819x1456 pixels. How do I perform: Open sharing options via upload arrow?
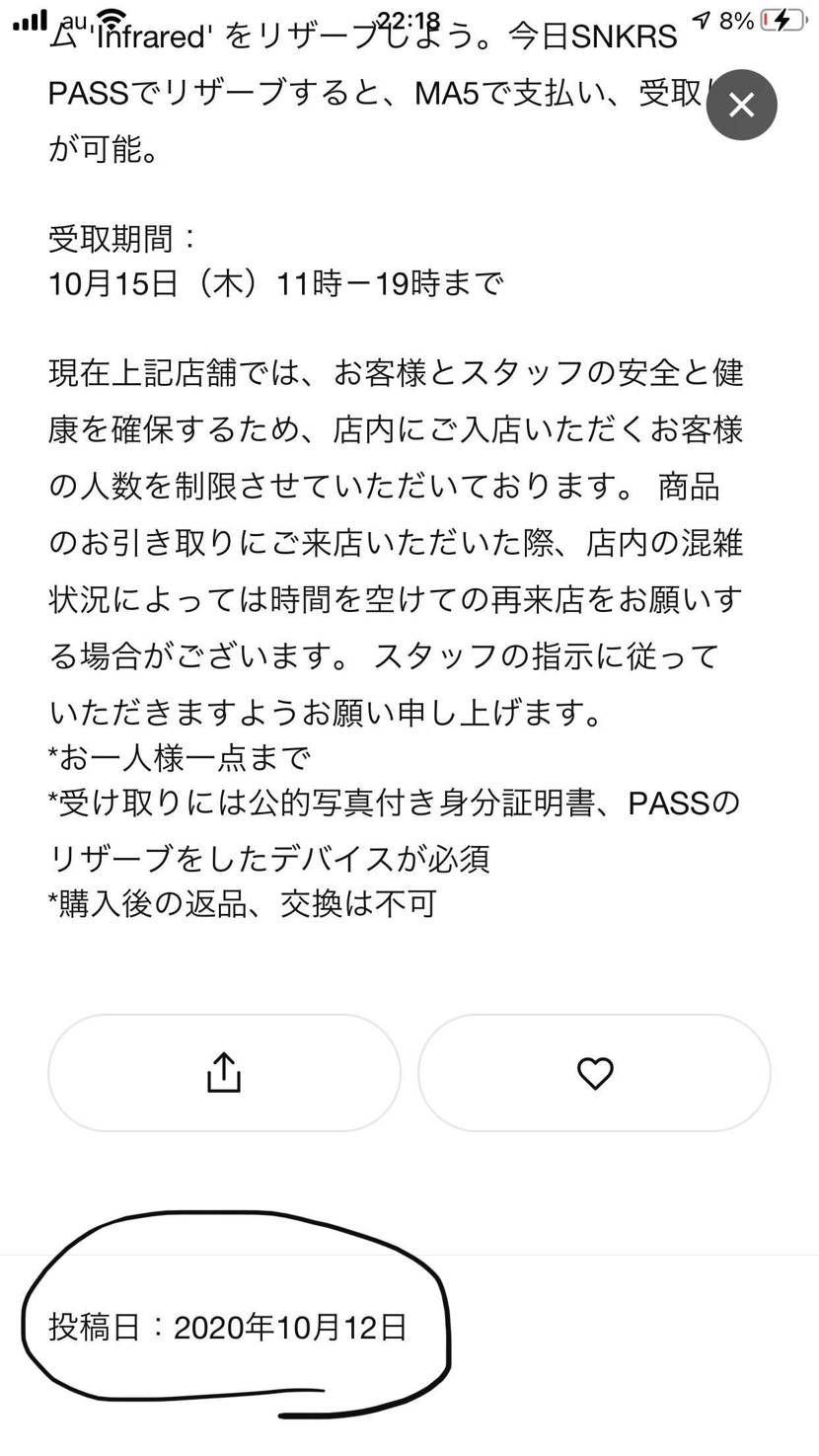[x=224, y=1073]
